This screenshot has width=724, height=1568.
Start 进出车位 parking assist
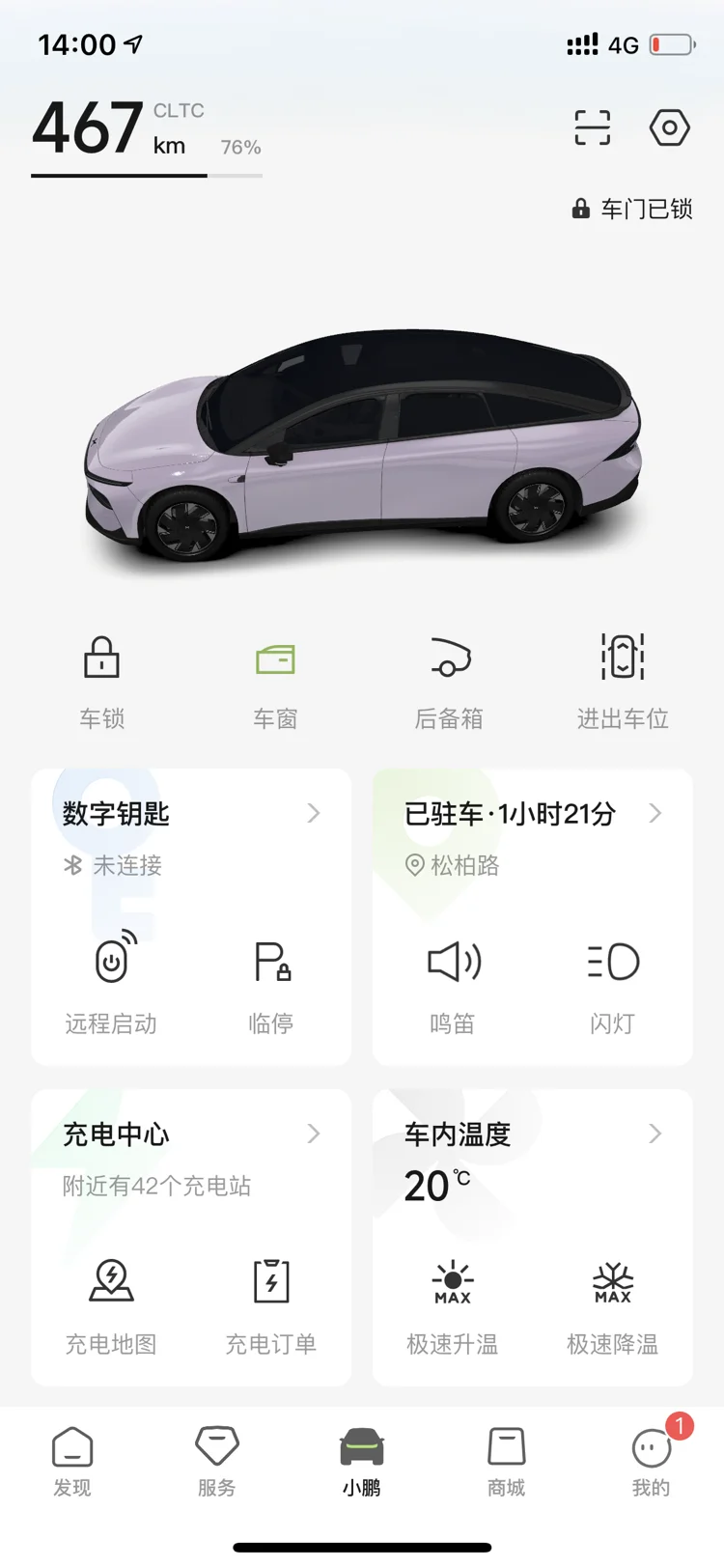point(623,680)
